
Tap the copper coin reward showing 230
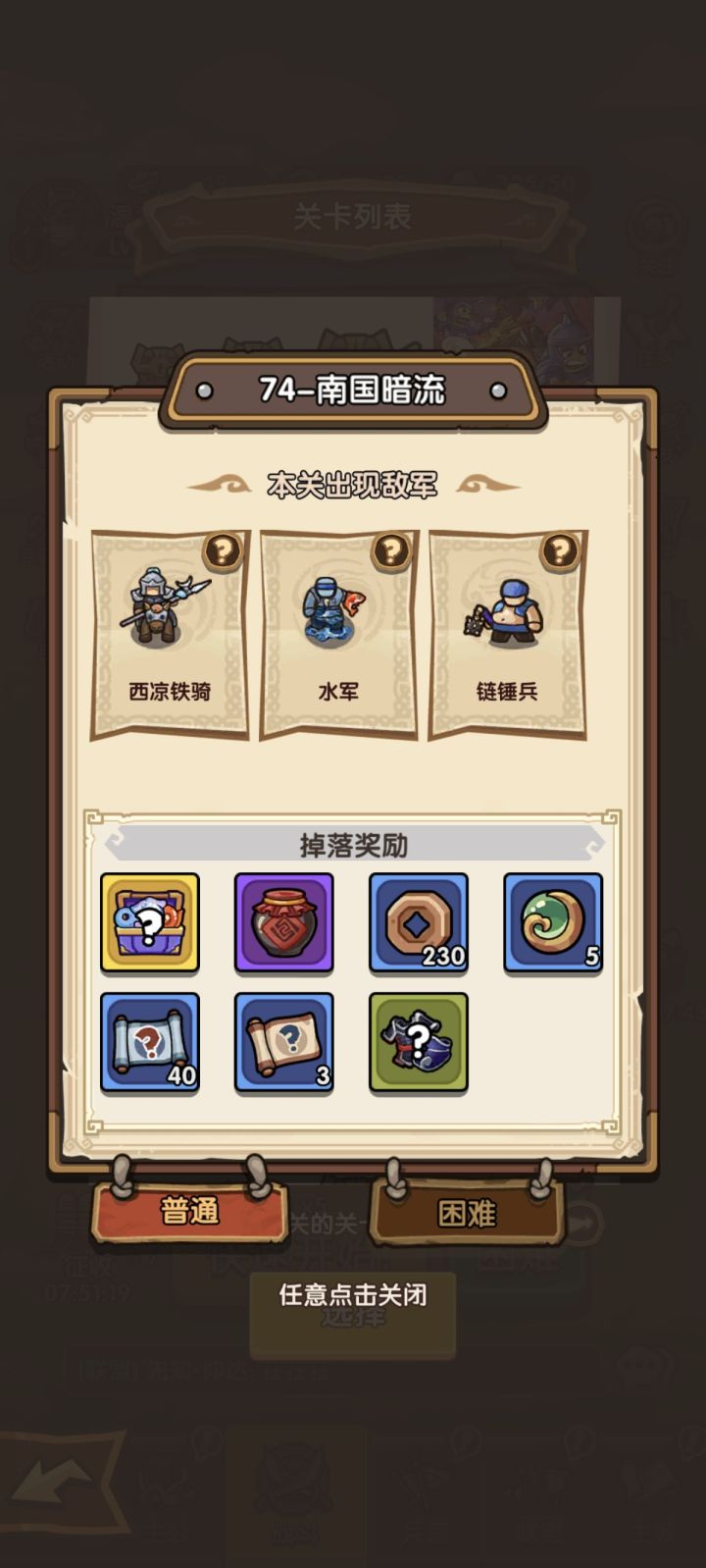tap(418, 922)
